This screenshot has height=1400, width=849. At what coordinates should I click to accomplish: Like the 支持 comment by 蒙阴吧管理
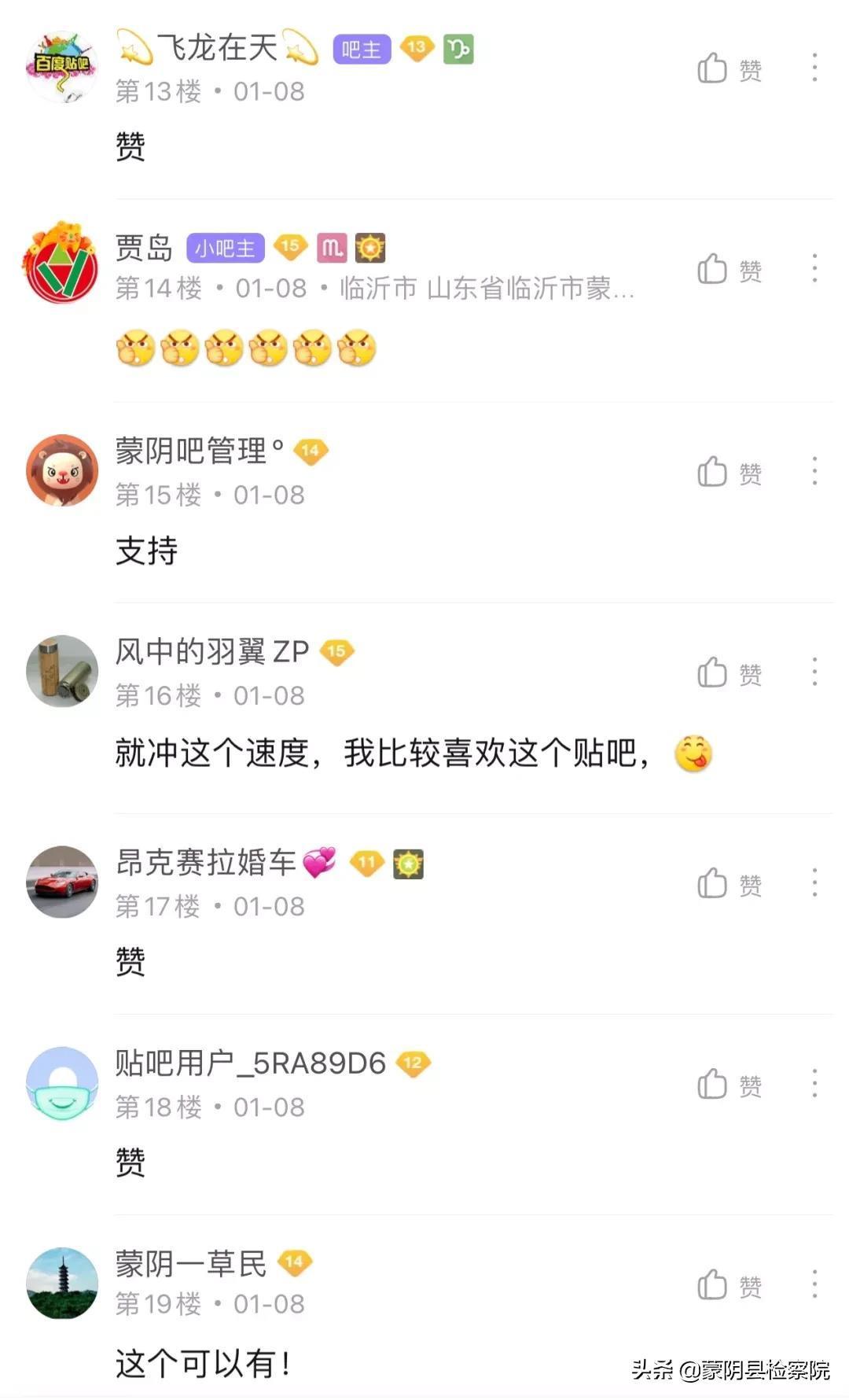click(729, 473)
